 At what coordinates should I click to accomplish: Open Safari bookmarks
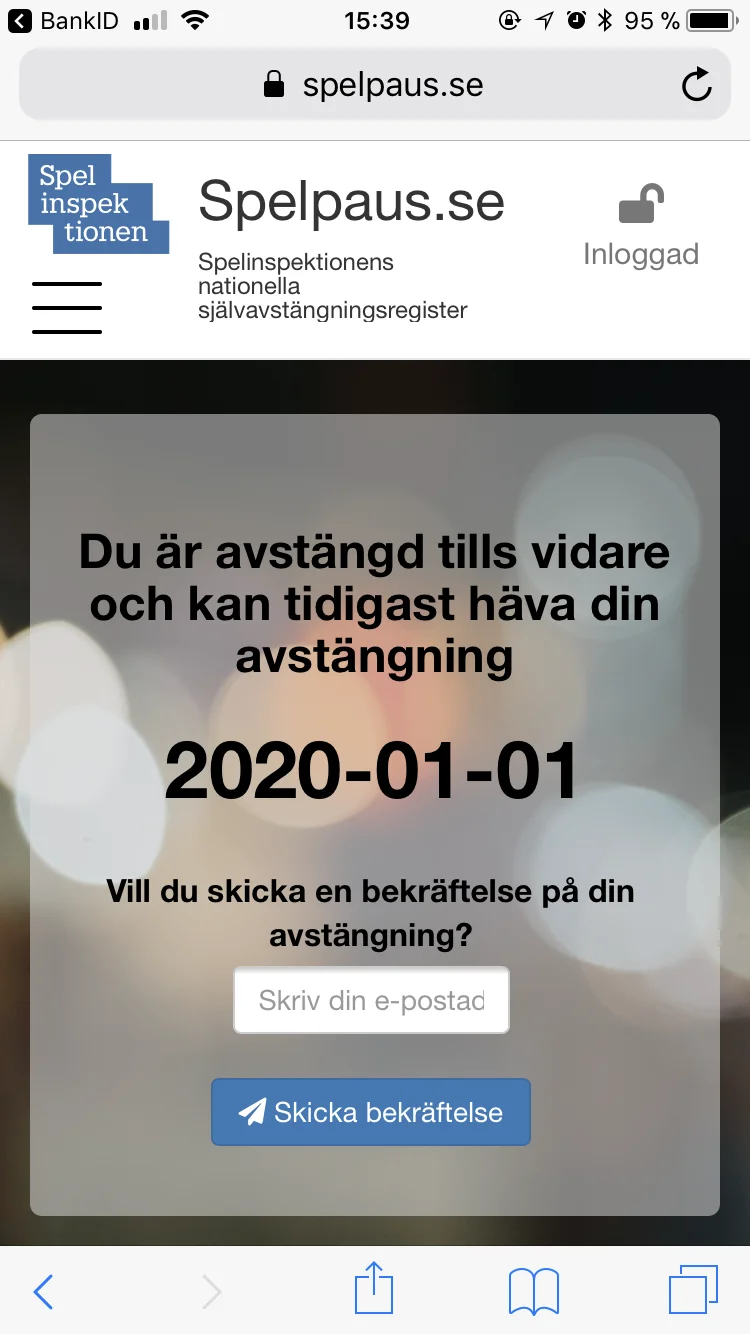pos(534,1292)
